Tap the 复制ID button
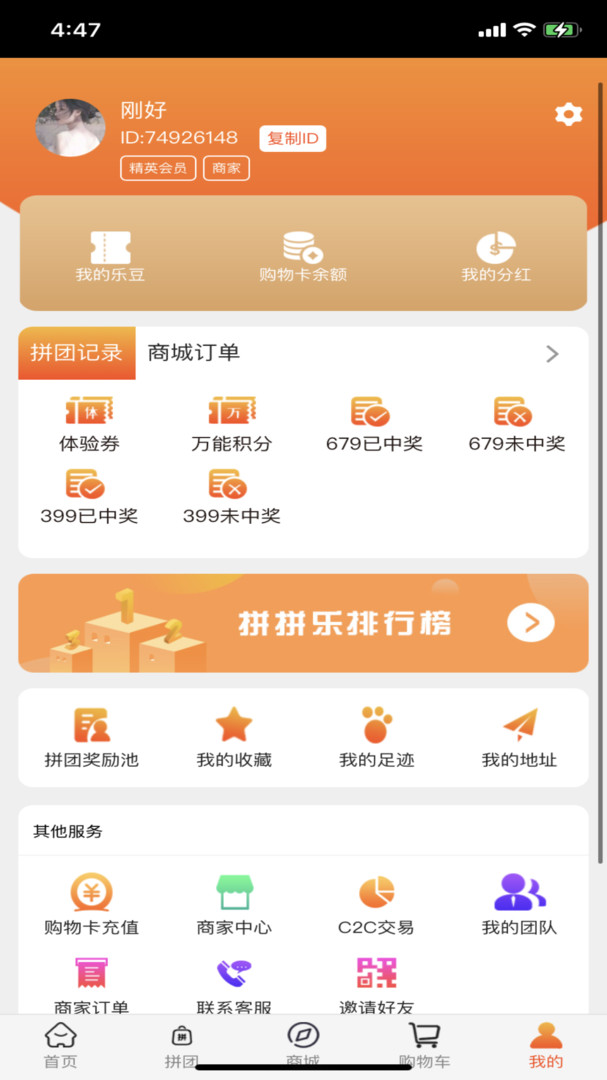This screenshot has width=607, height=1080. (293, 139)
